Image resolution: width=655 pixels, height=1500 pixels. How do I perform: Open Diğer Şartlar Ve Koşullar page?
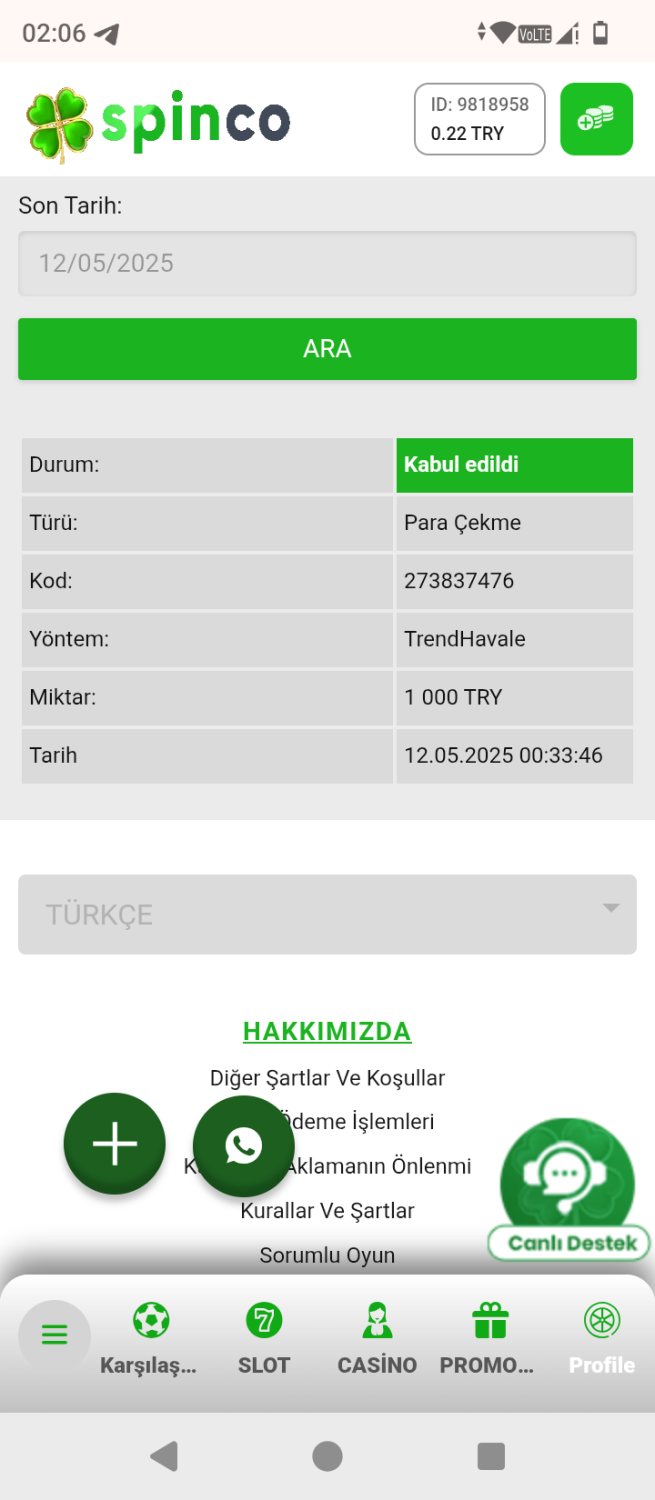(327, 1078)
